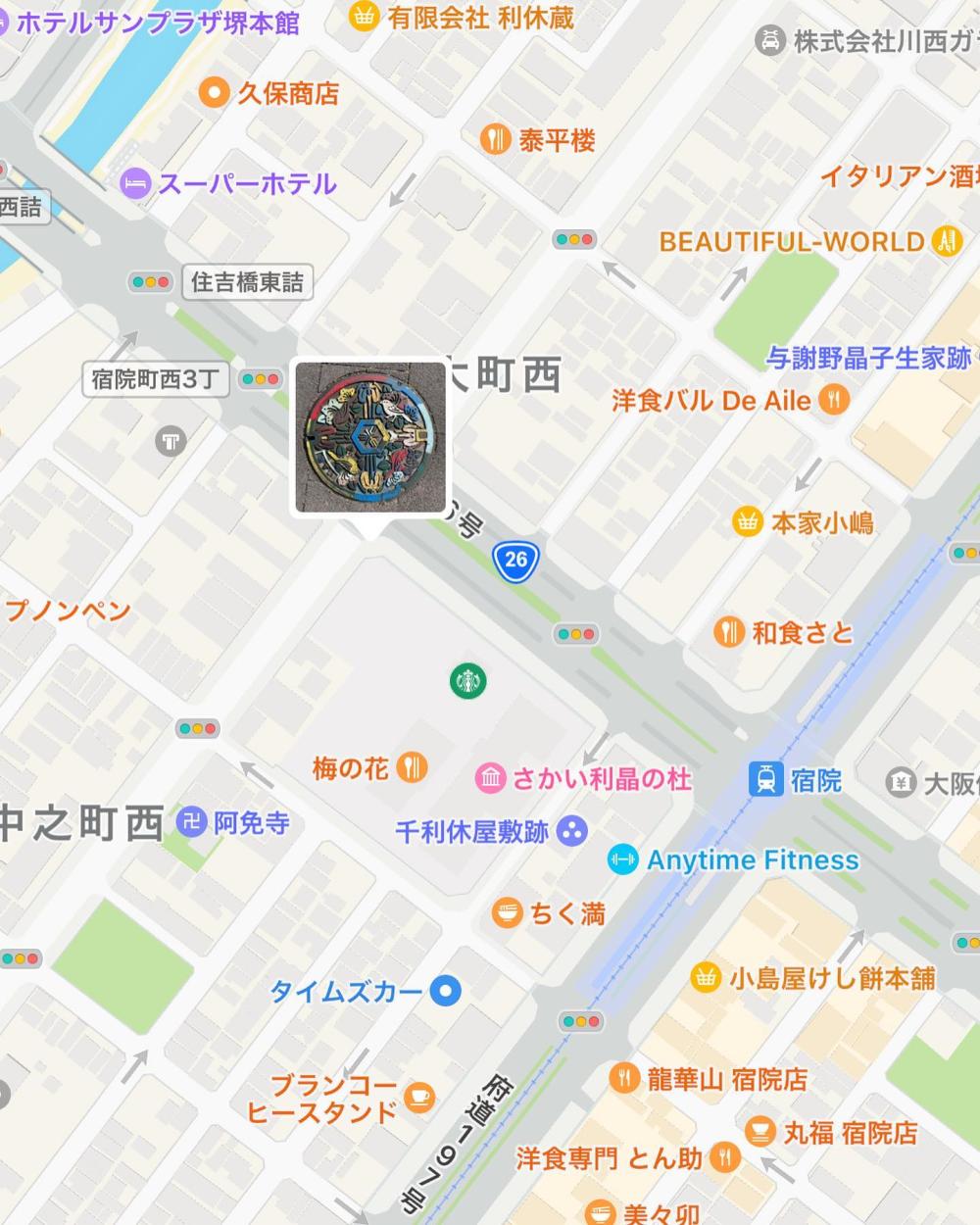Select the タイムズカー marker
The width and height of the screenshot is (980, 1225).
pos(446,991)
